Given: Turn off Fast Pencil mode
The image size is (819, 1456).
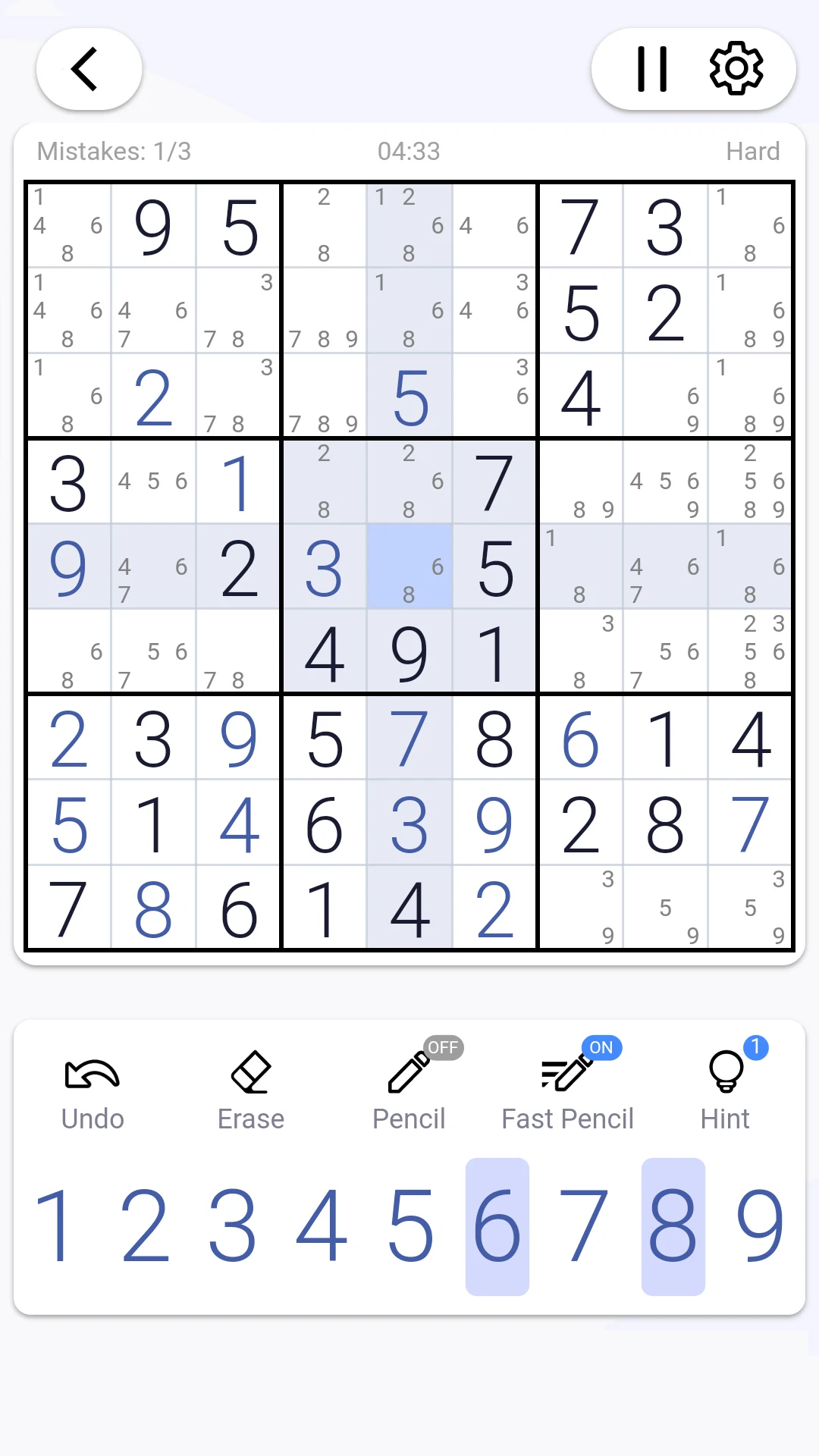Looking at the screenshot, I should 601,1047.
